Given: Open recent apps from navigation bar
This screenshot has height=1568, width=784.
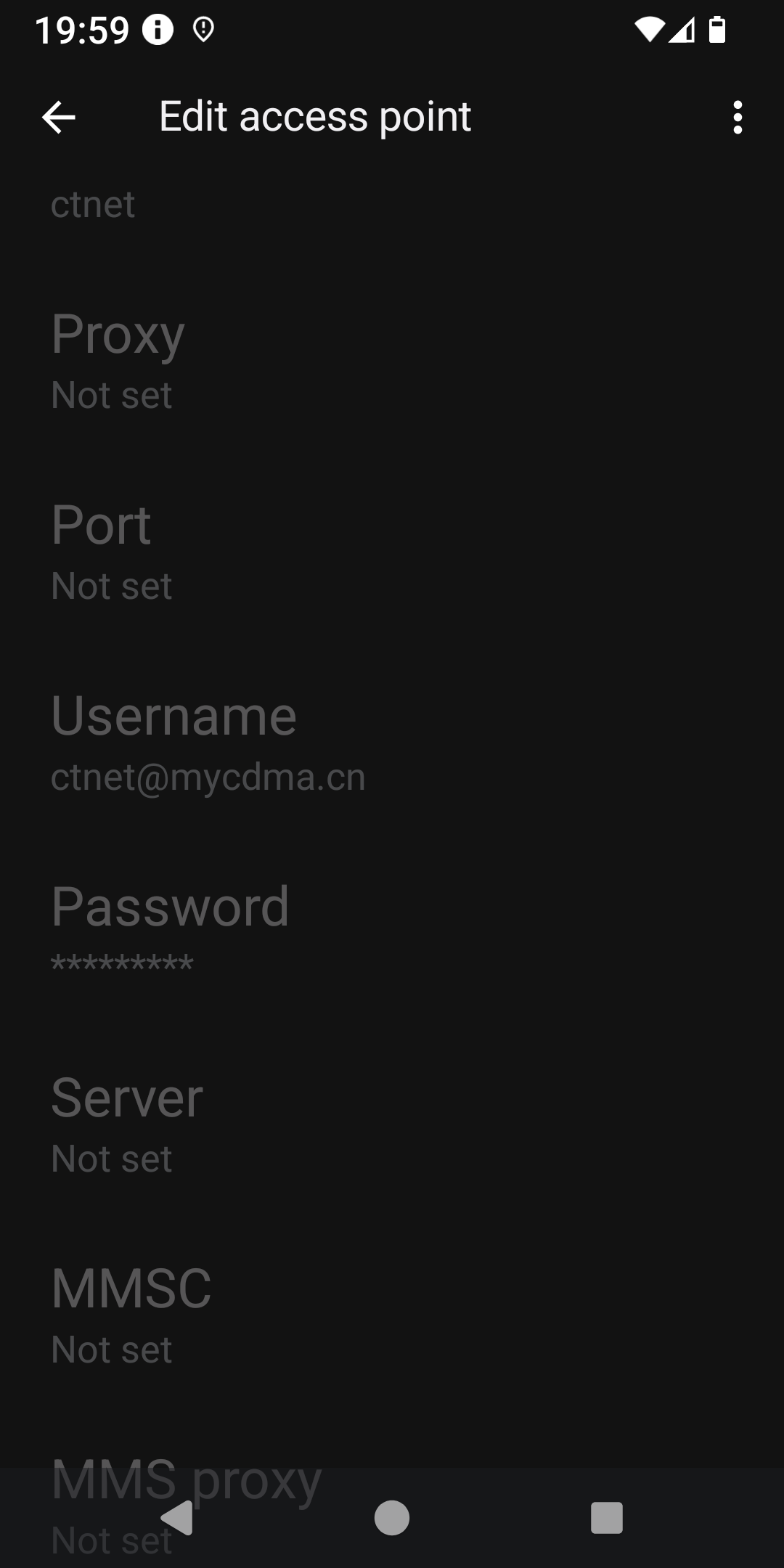Looking at the screenshot, I should point(607,1518).
